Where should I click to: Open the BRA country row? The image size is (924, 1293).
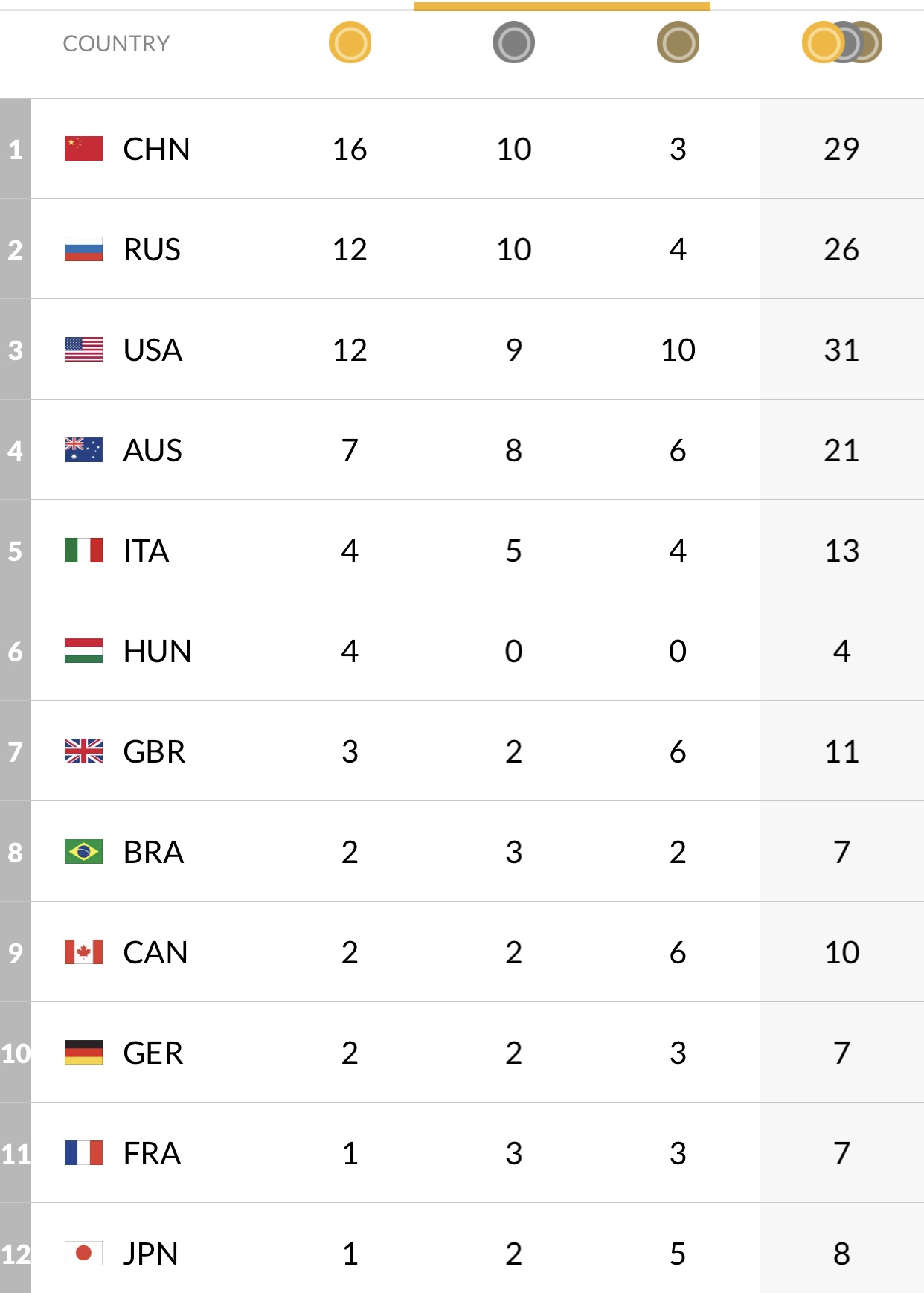153,852
